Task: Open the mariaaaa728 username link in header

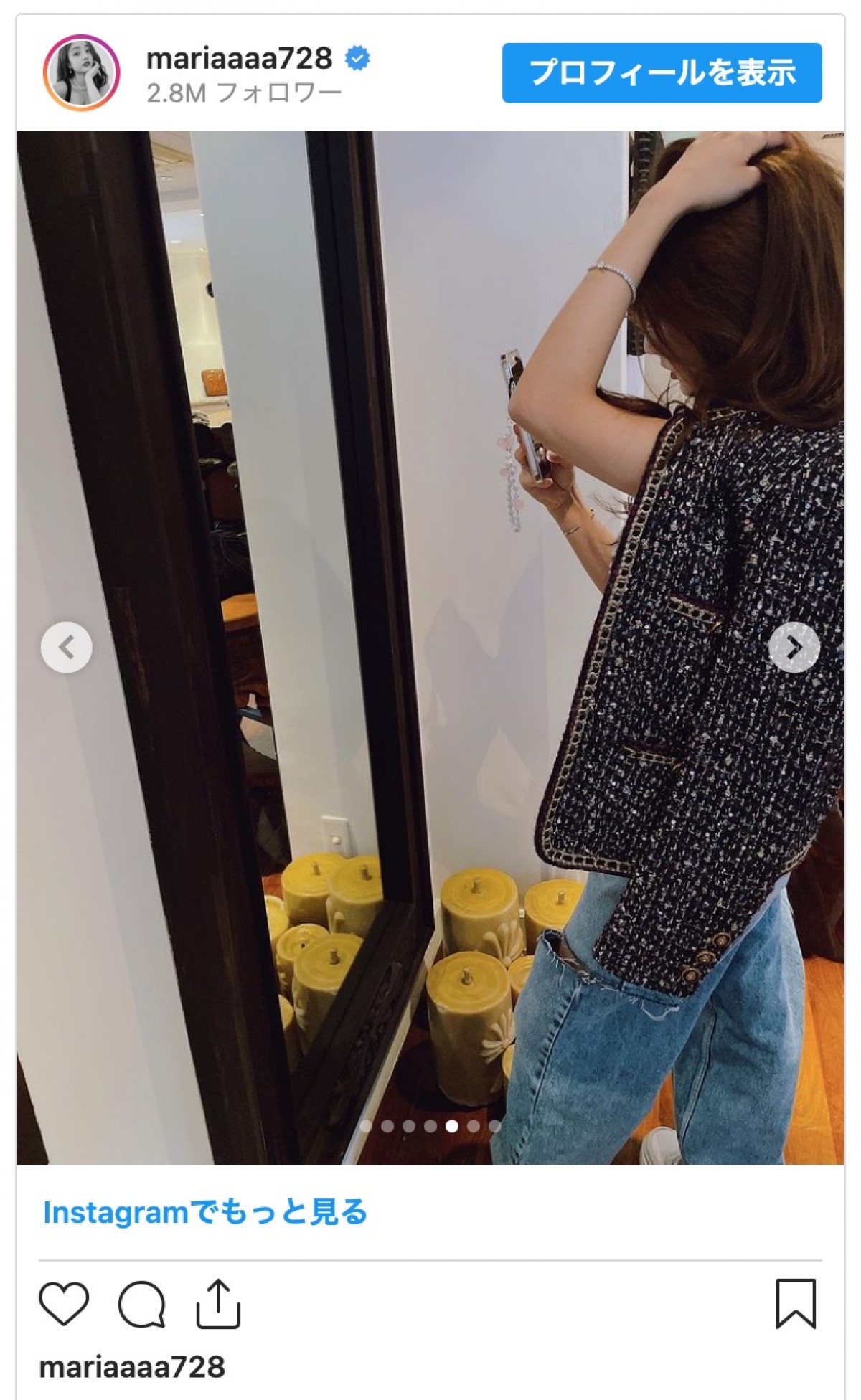Action: [239, 59]
